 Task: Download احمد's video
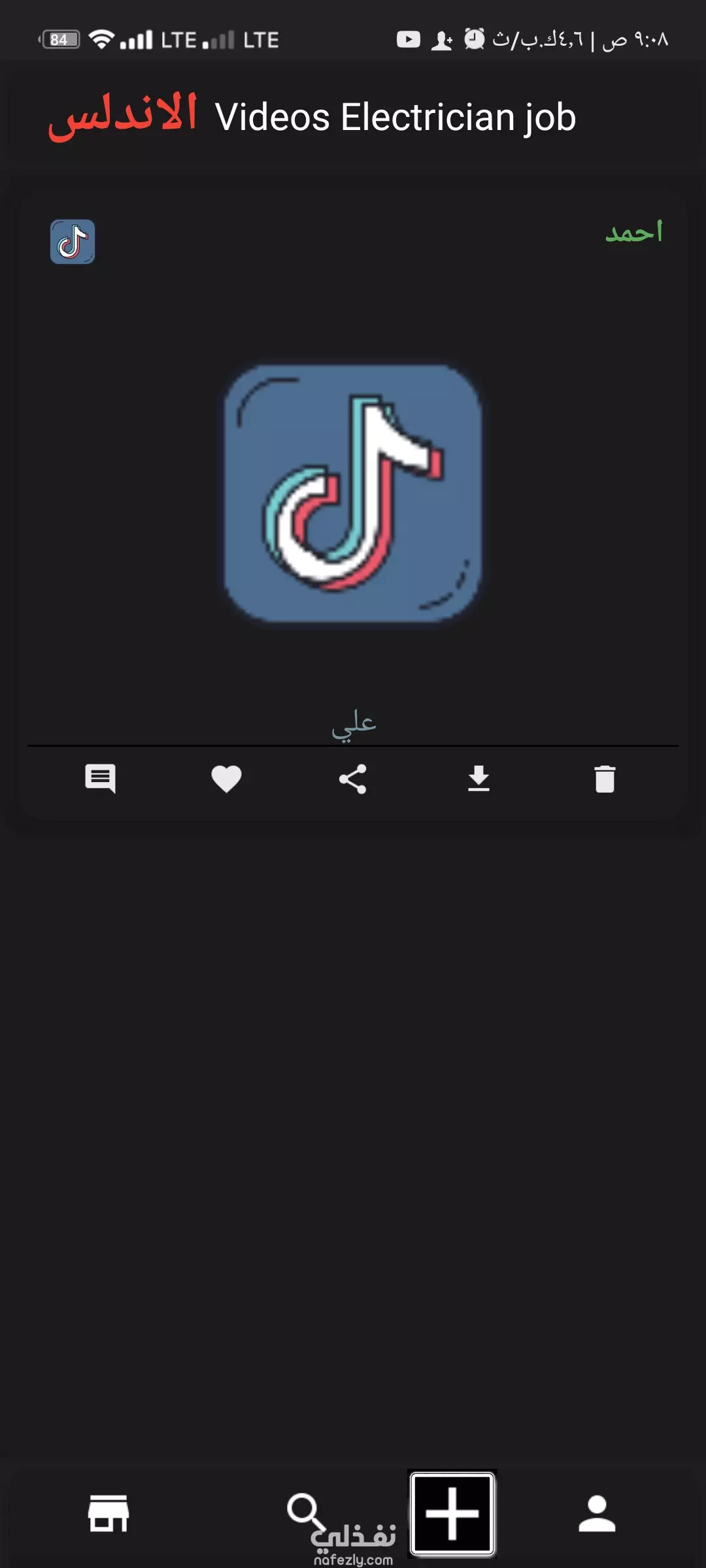(x=479, y=779)
